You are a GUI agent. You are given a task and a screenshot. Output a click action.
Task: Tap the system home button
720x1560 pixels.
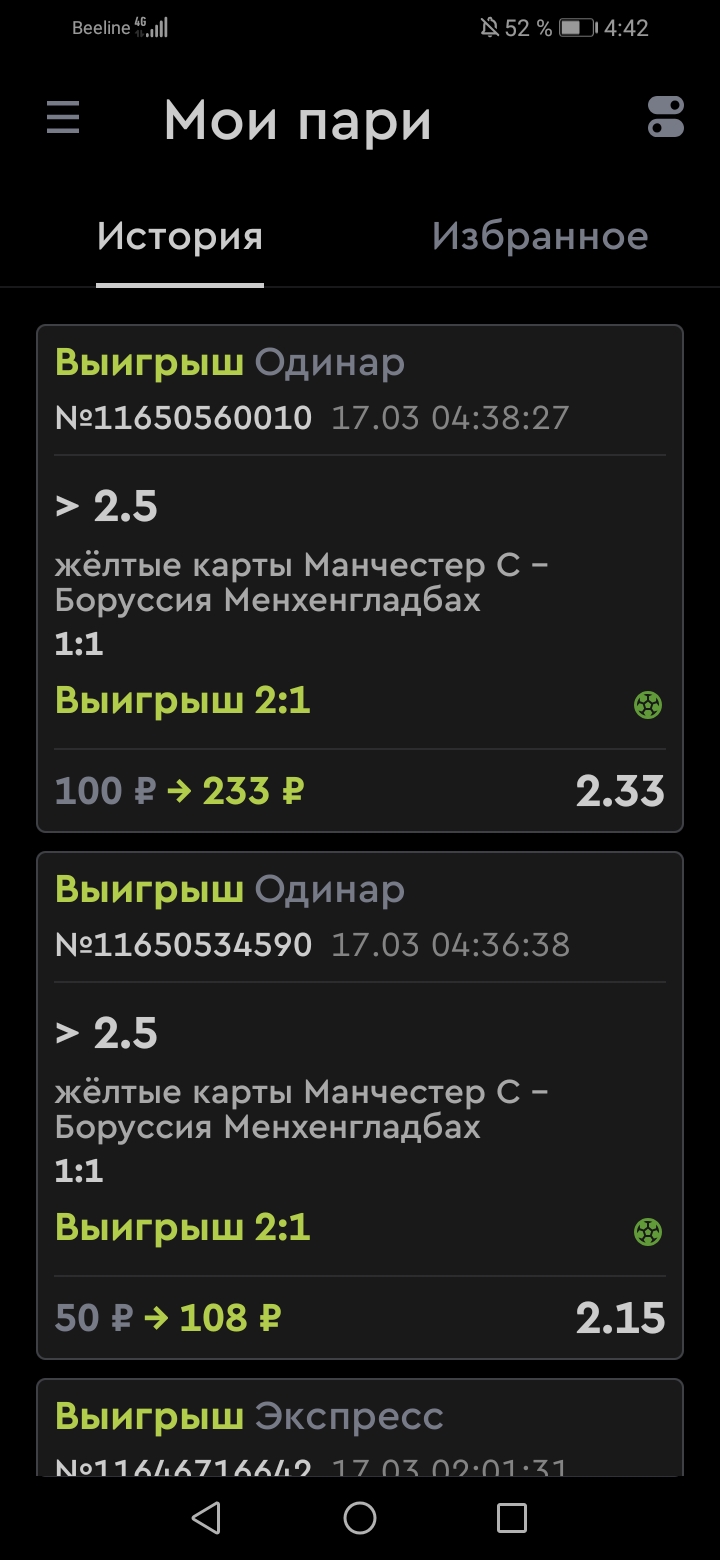360,1518
